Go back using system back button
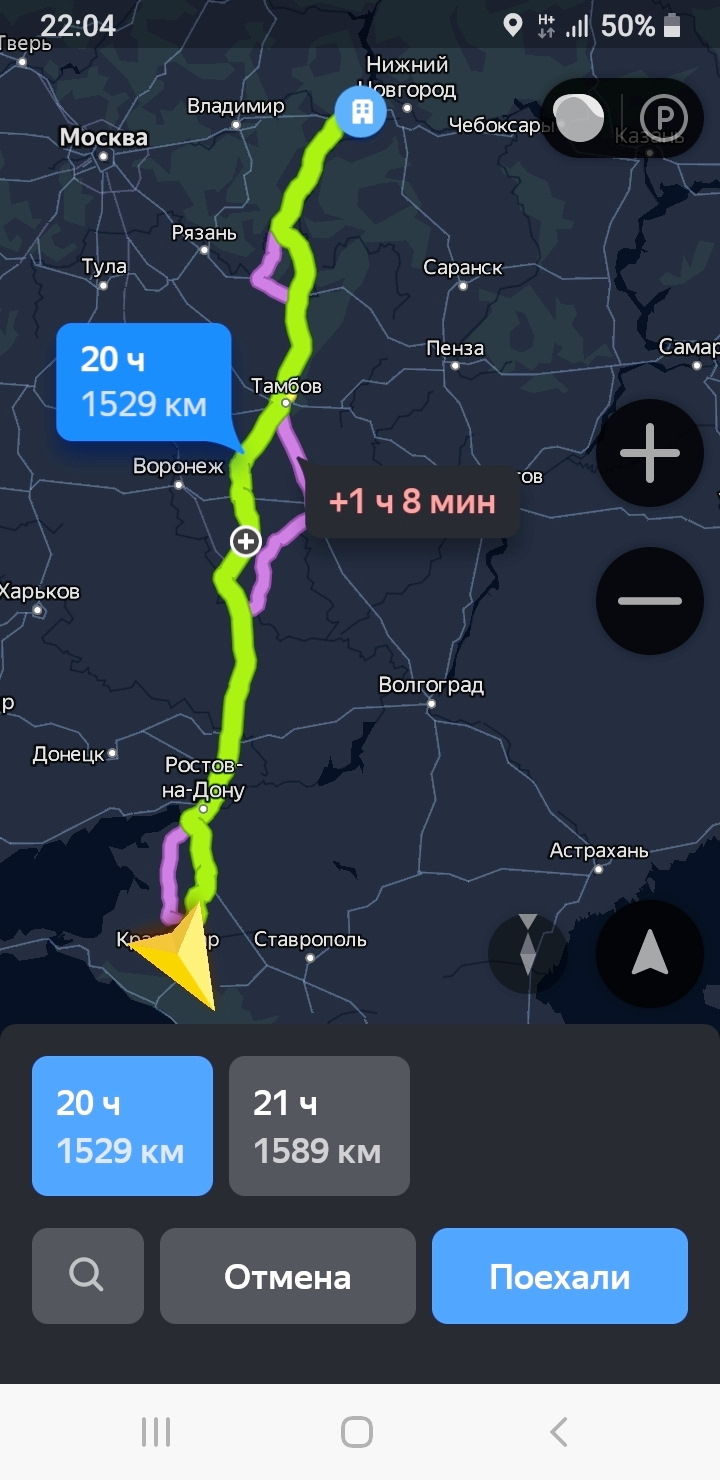The image size is (720, 1480). (x=558, y=1432)
